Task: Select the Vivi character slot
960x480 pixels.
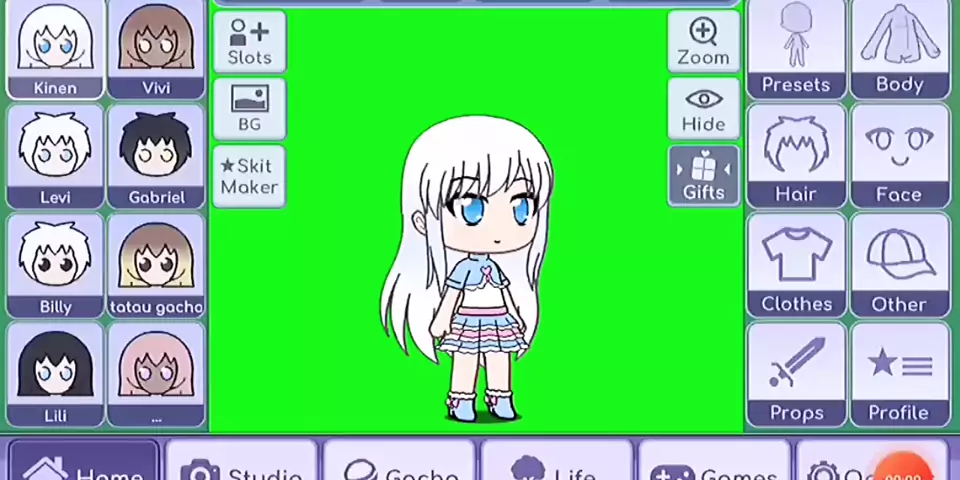Action: coord(156,48)
